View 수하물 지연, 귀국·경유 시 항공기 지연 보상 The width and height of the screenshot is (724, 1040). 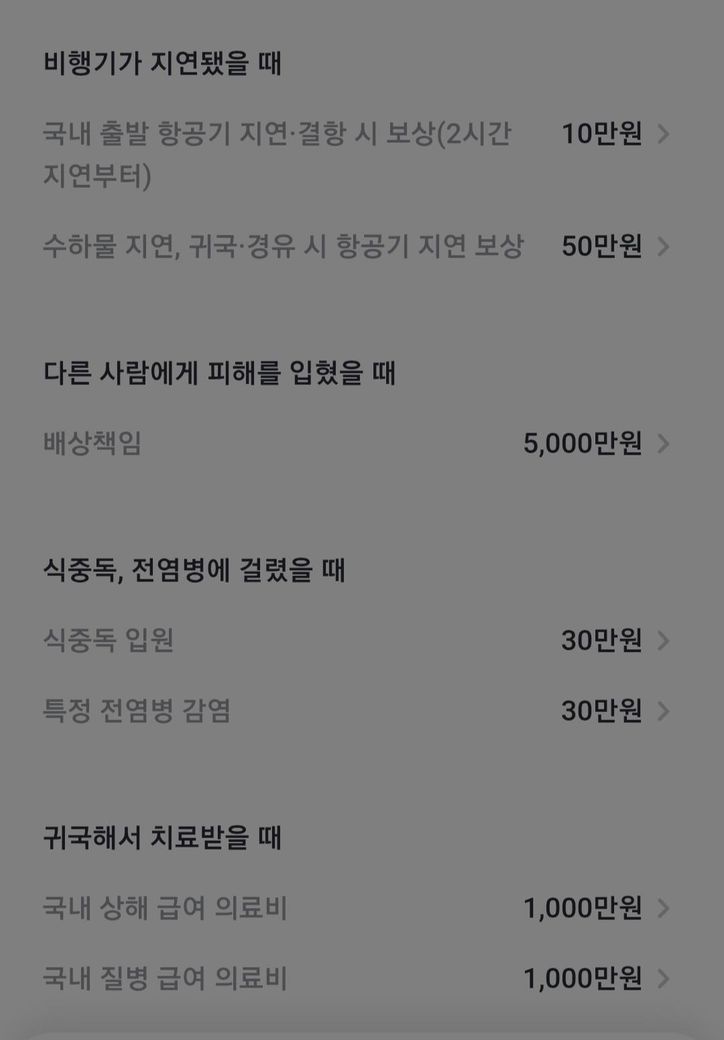point(355,246)
